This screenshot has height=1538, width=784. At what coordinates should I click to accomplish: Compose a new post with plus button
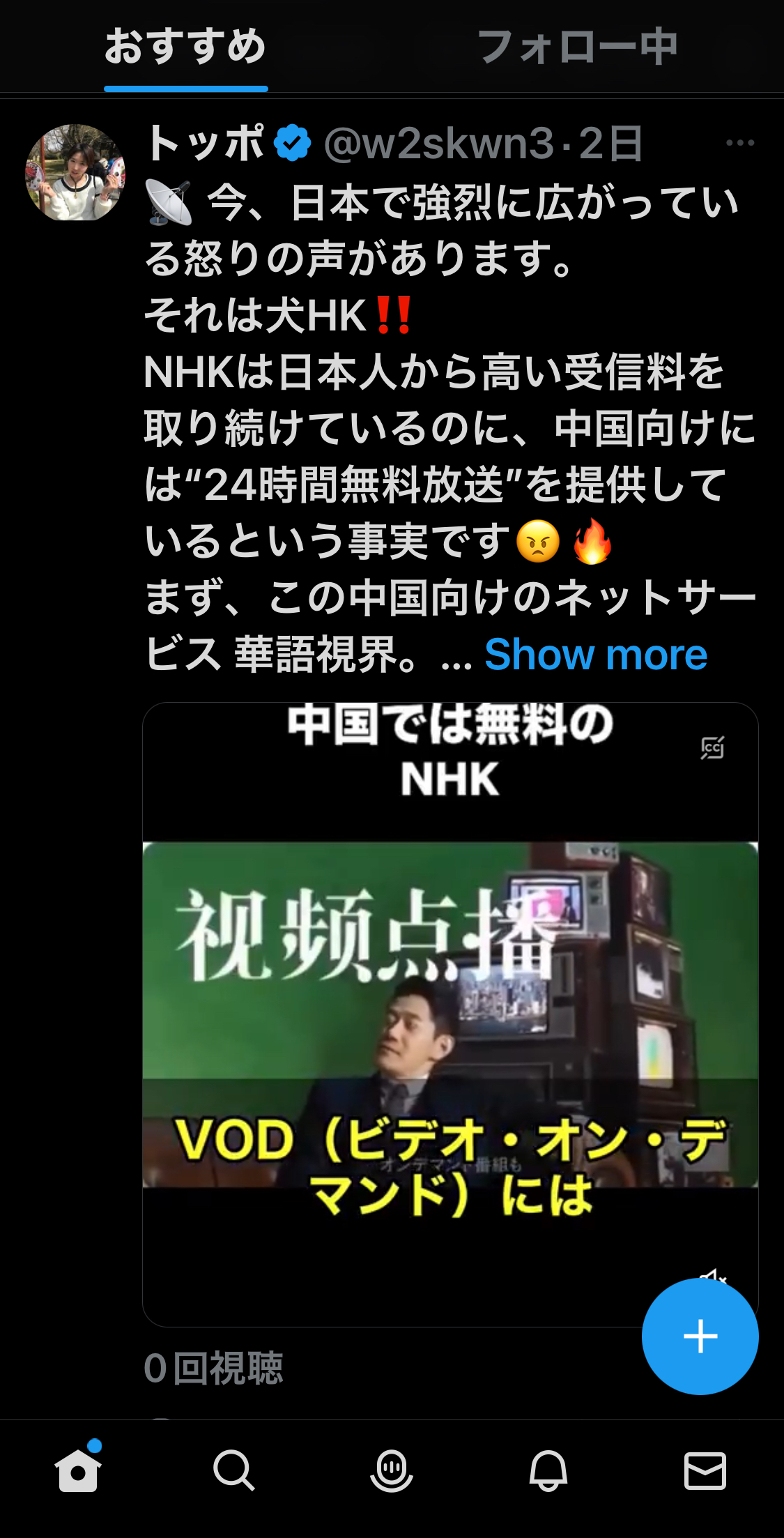coord(700,1336)
